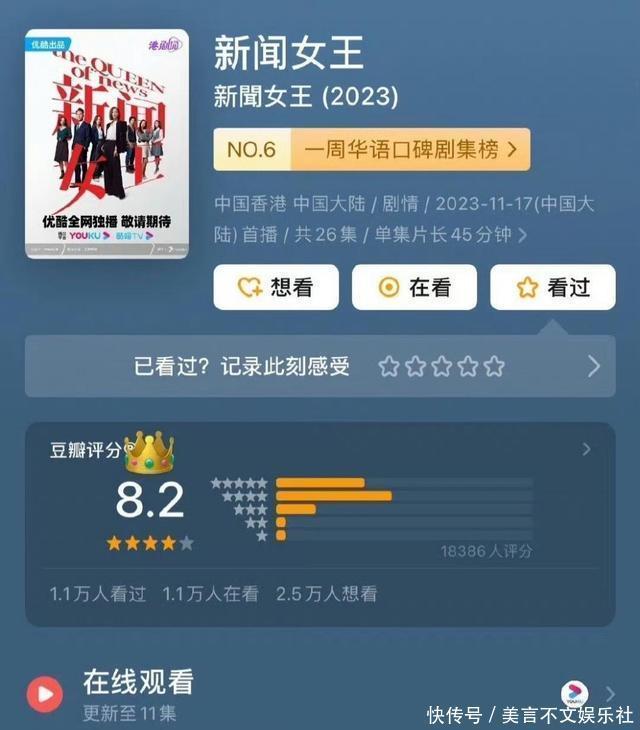Mark the show as 想看
The width and height of the screenshot is (640, 730).
click(x=275, y=288)
